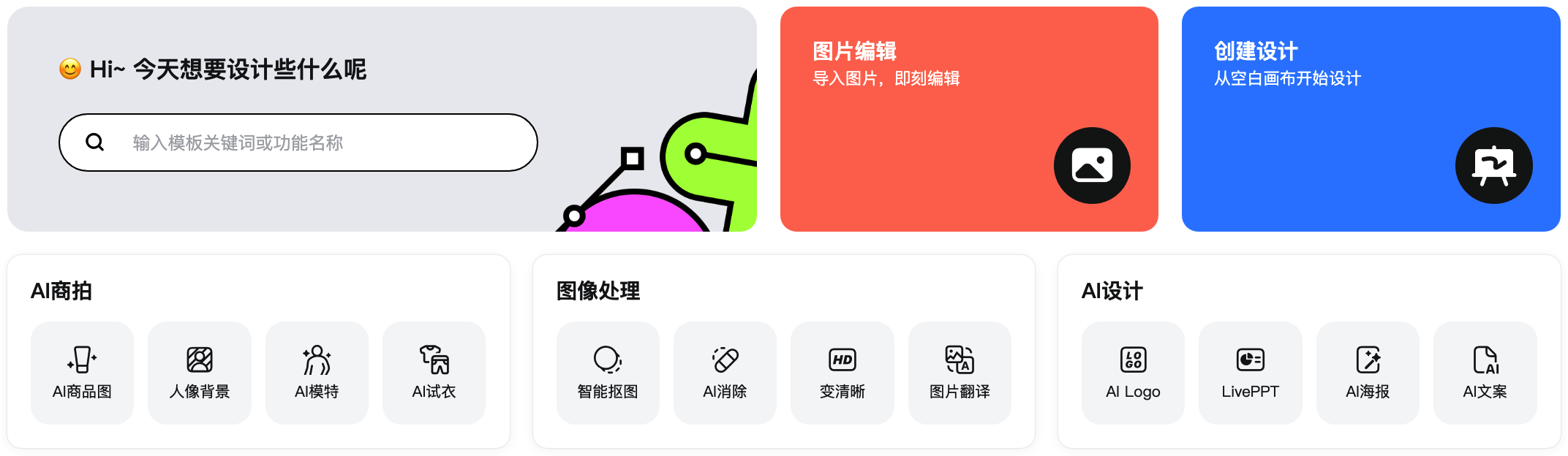This screenshot has width=1568, height=456.
Task: Launch the AI Logo tool
Action: pos(1133,373)
